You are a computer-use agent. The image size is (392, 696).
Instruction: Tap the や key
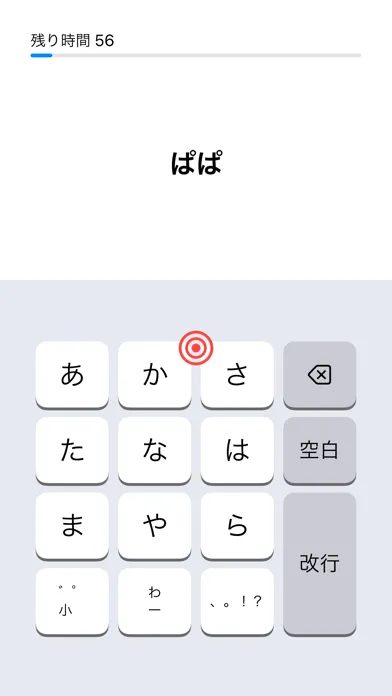click(x=154, y=526)
